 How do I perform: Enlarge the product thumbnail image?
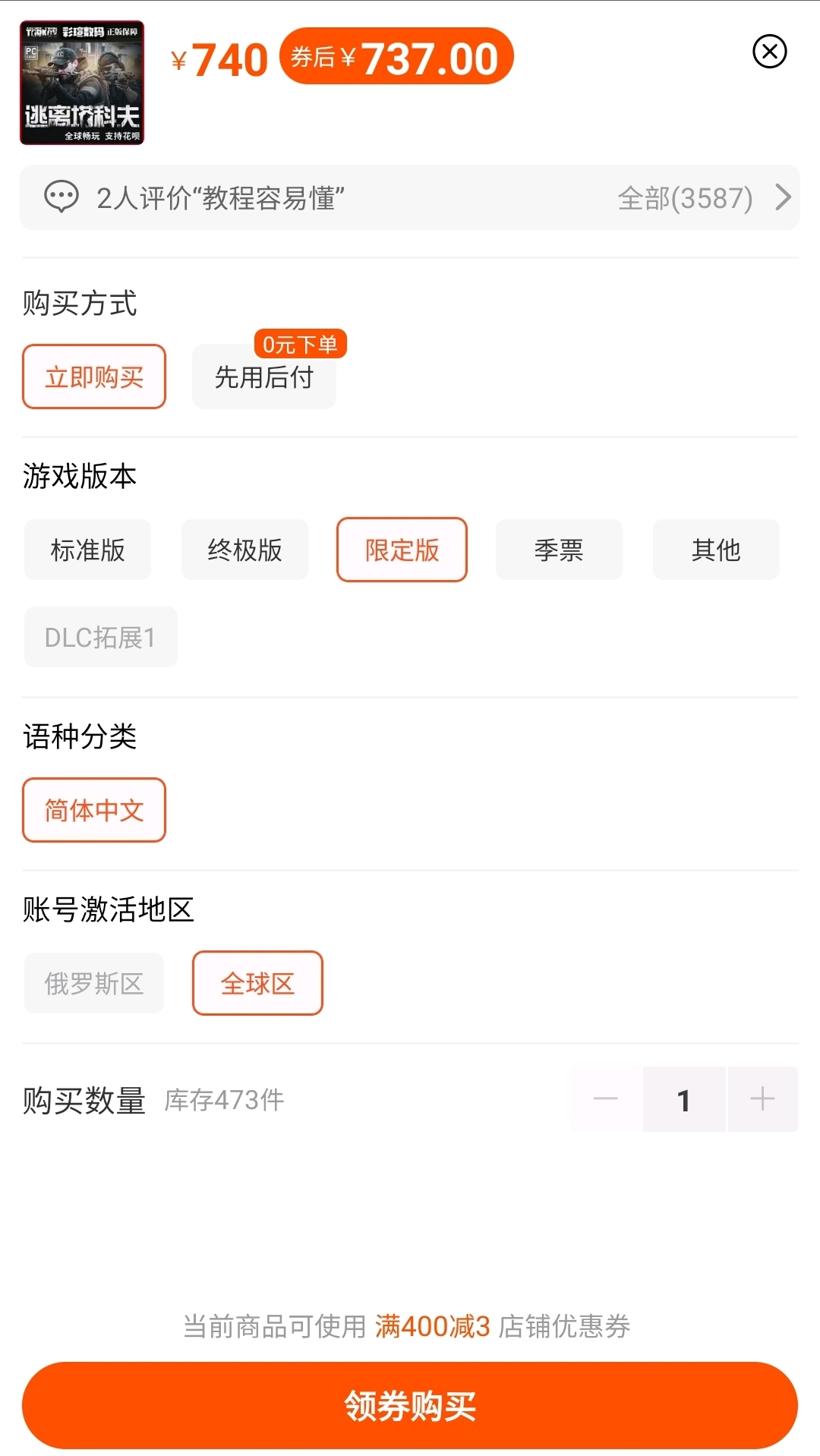pyautogui.click(x=82, y=83)
